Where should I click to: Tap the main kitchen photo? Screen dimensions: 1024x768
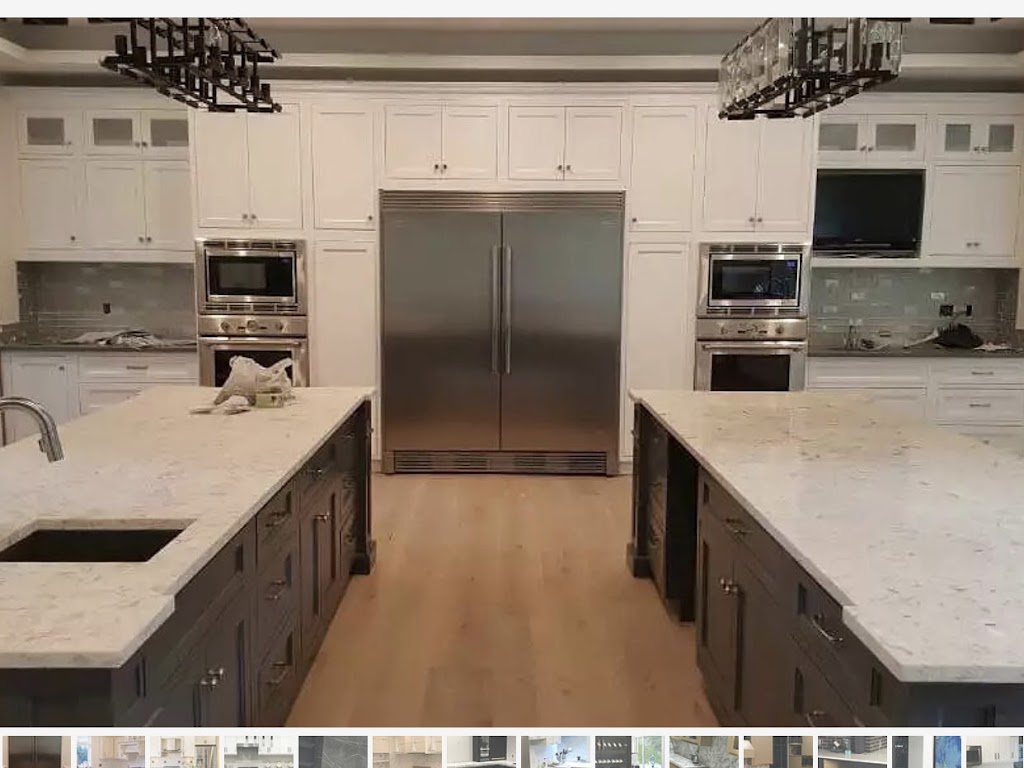pos(512,370)
